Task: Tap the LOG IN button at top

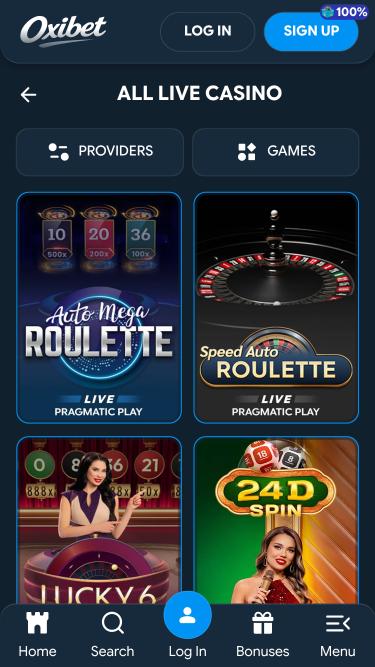Action: [x=207, y=31]
